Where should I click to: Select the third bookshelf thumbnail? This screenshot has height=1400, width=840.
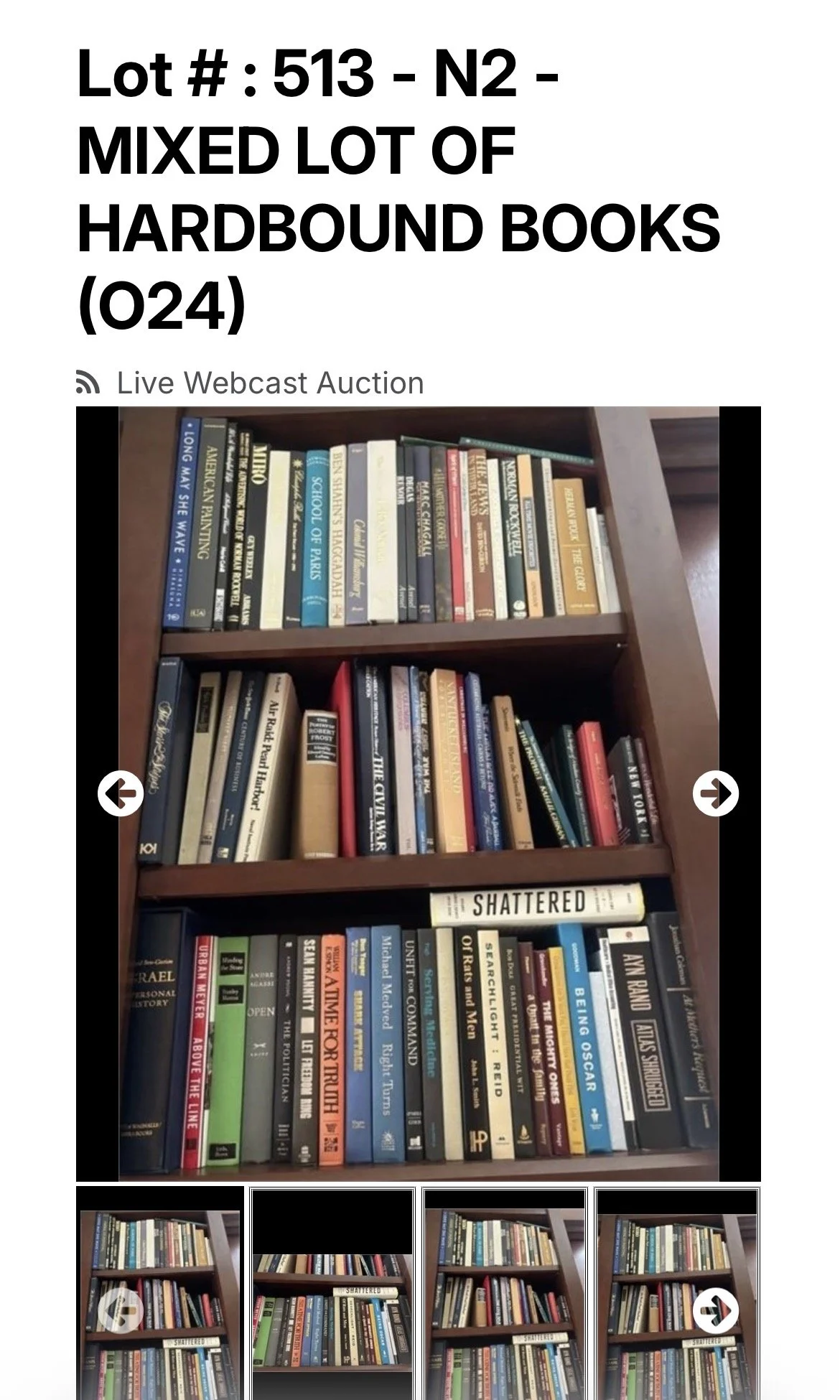click(505, 1293)
